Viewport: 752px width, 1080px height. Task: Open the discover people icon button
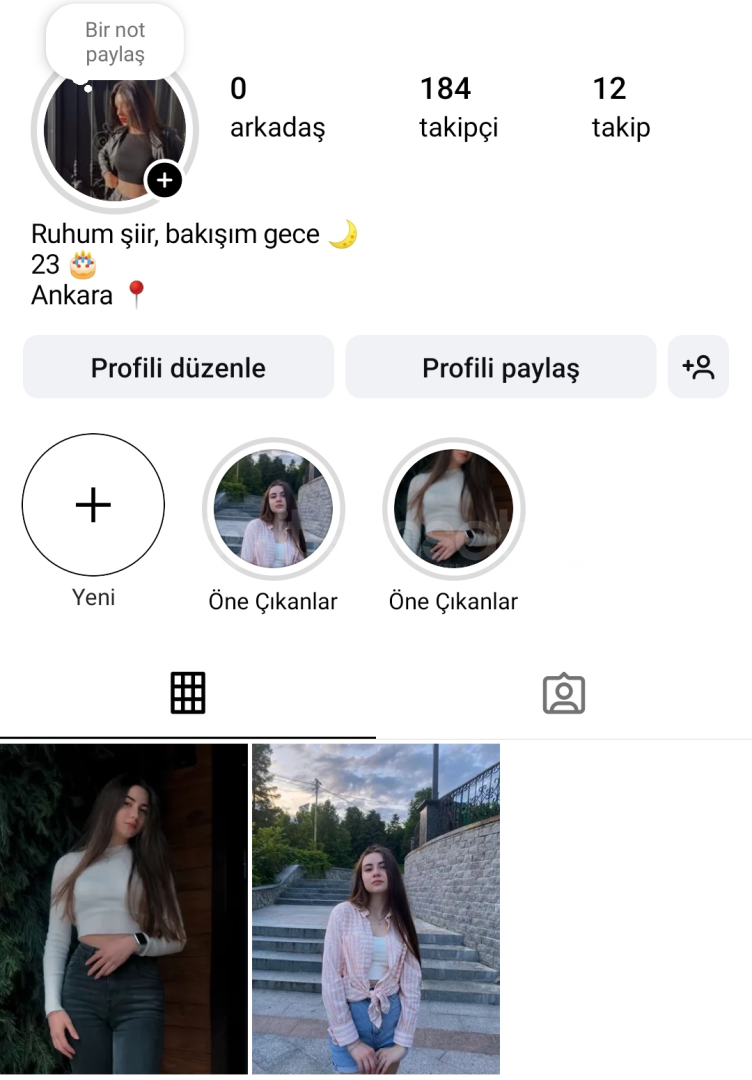pos(698,367)
